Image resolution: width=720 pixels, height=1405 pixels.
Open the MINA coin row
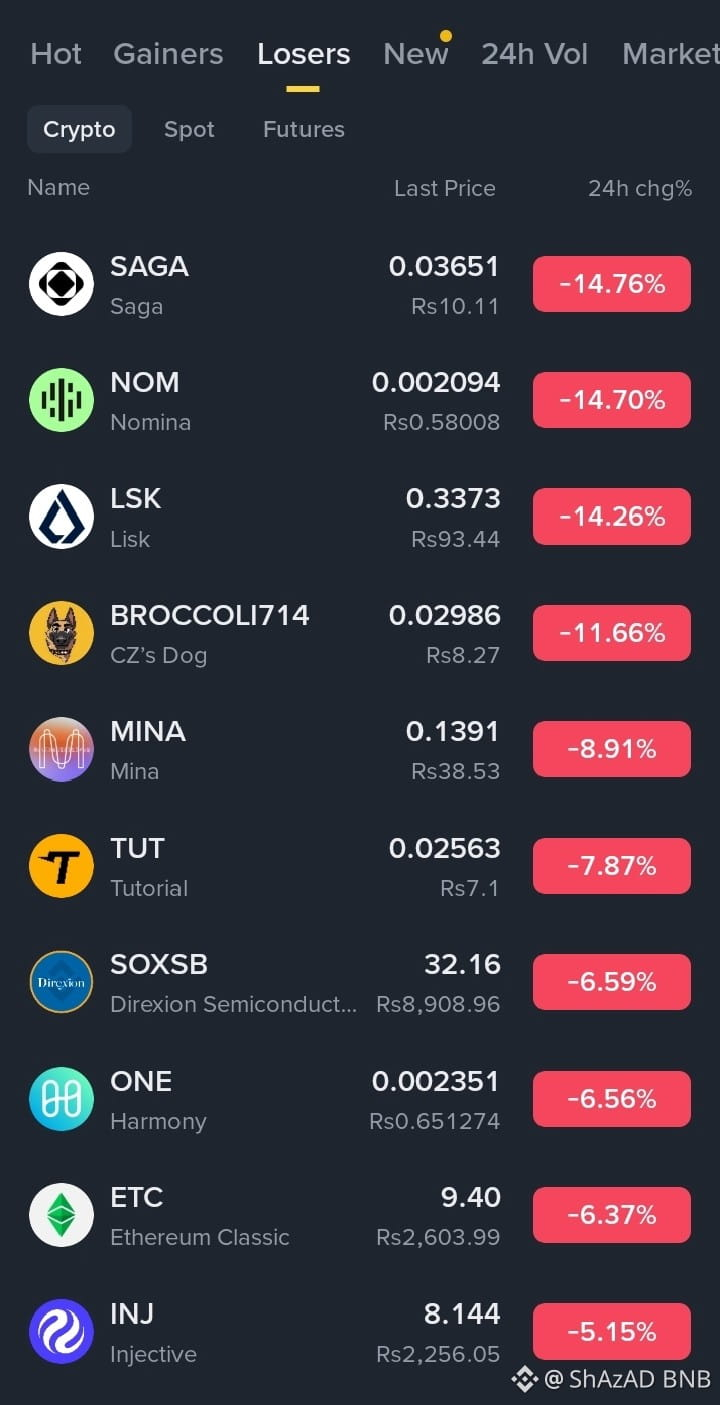coord(360,750)
